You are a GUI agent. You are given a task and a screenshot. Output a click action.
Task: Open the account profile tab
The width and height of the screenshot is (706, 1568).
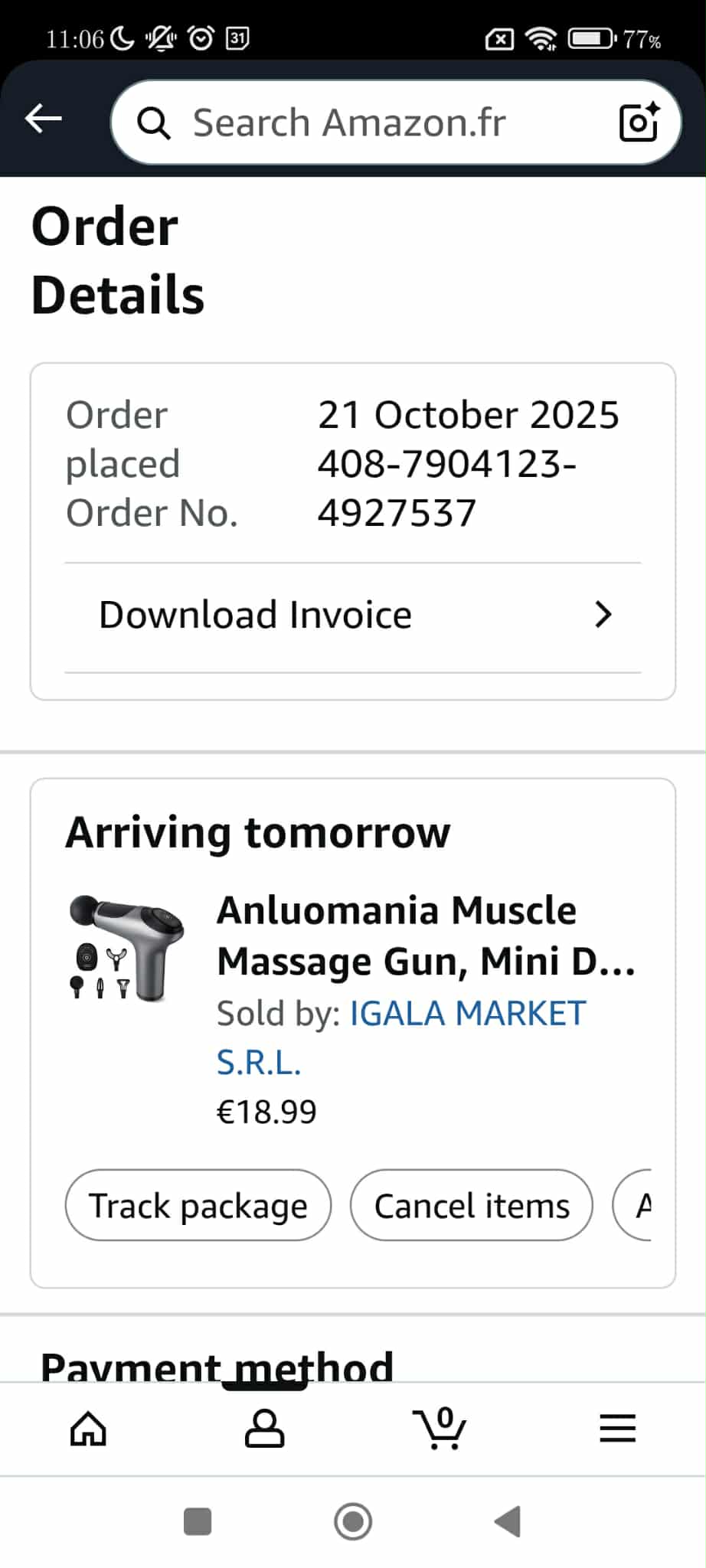(264, 1429)
